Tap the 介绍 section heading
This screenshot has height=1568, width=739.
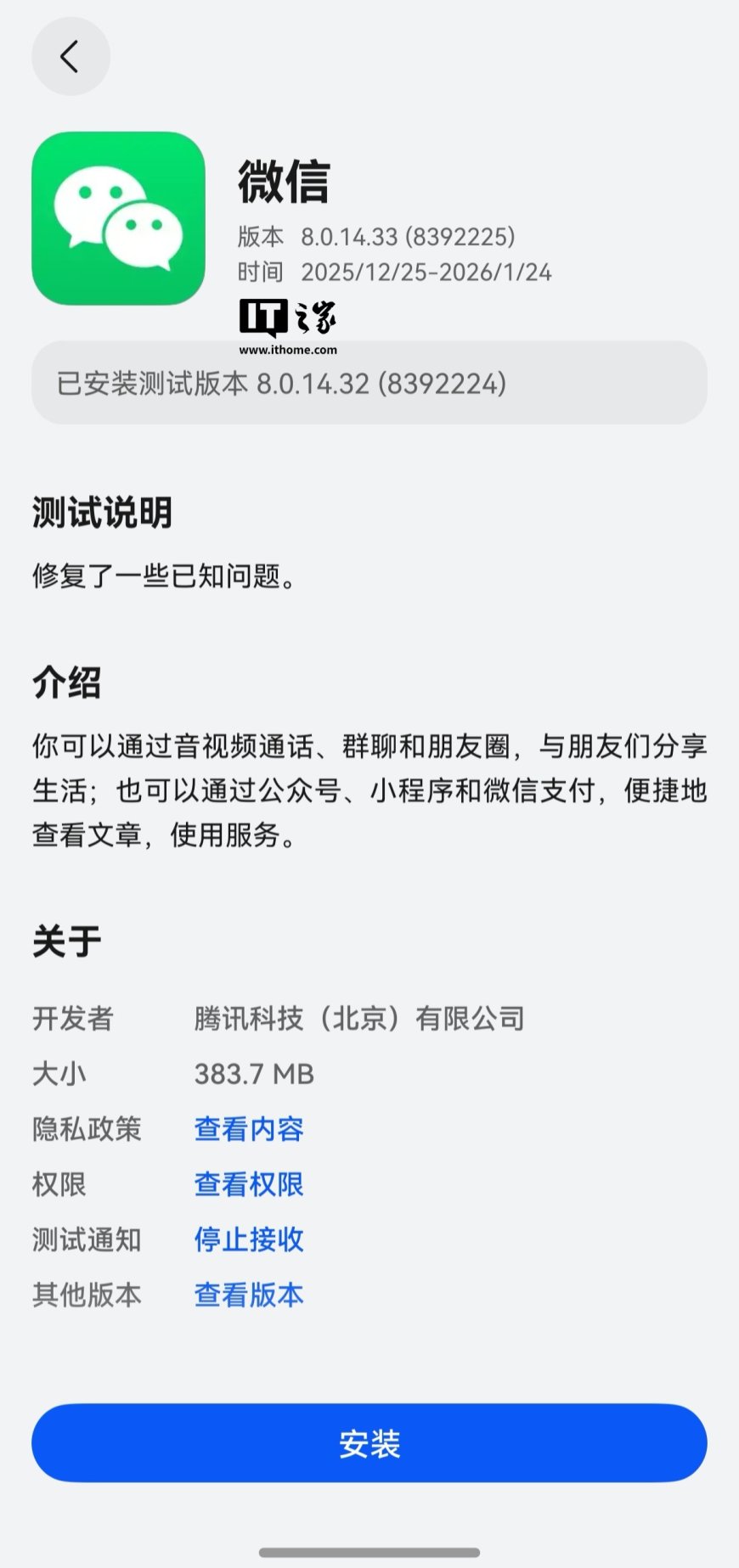point(66,683)
